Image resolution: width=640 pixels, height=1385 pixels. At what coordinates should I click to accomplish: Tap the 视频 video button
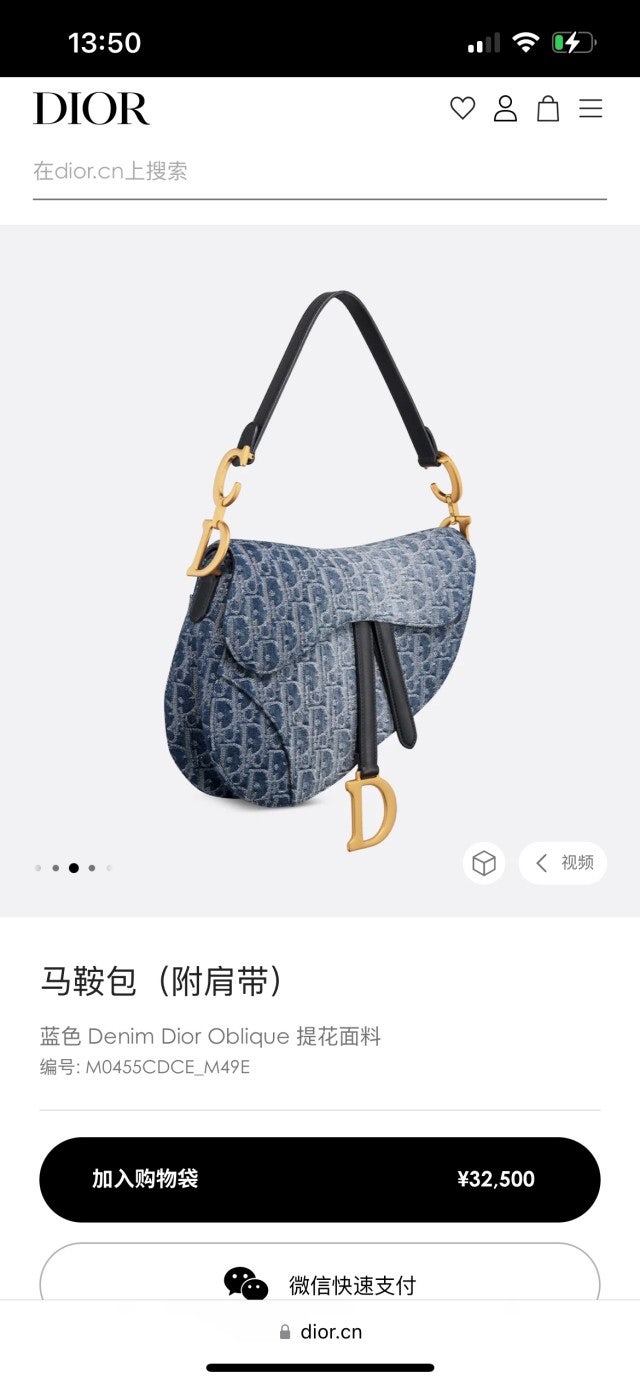563,863
